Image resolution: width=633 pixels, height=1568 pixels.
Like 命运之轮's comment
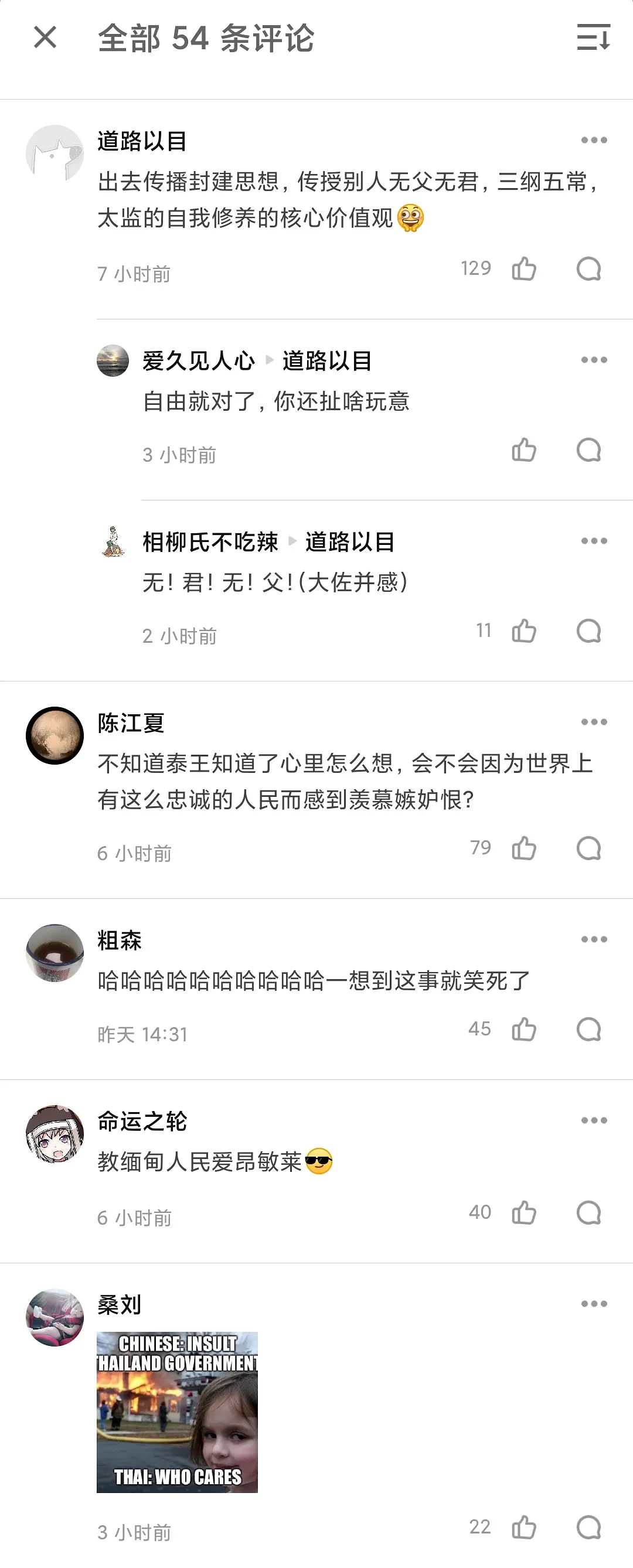coord(523,1212)
